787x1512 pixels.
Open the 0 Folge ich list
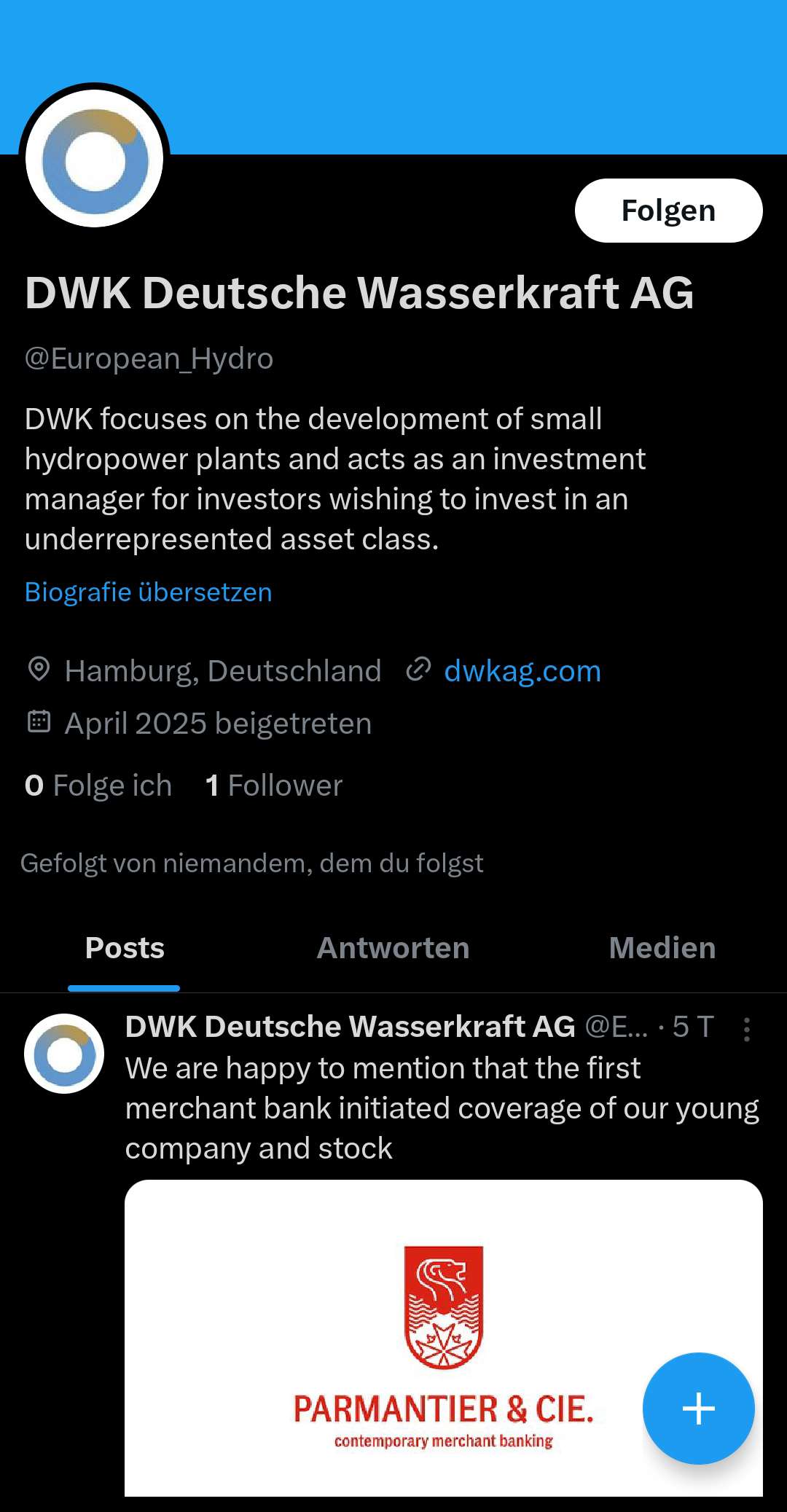click(x=97, y=786)
